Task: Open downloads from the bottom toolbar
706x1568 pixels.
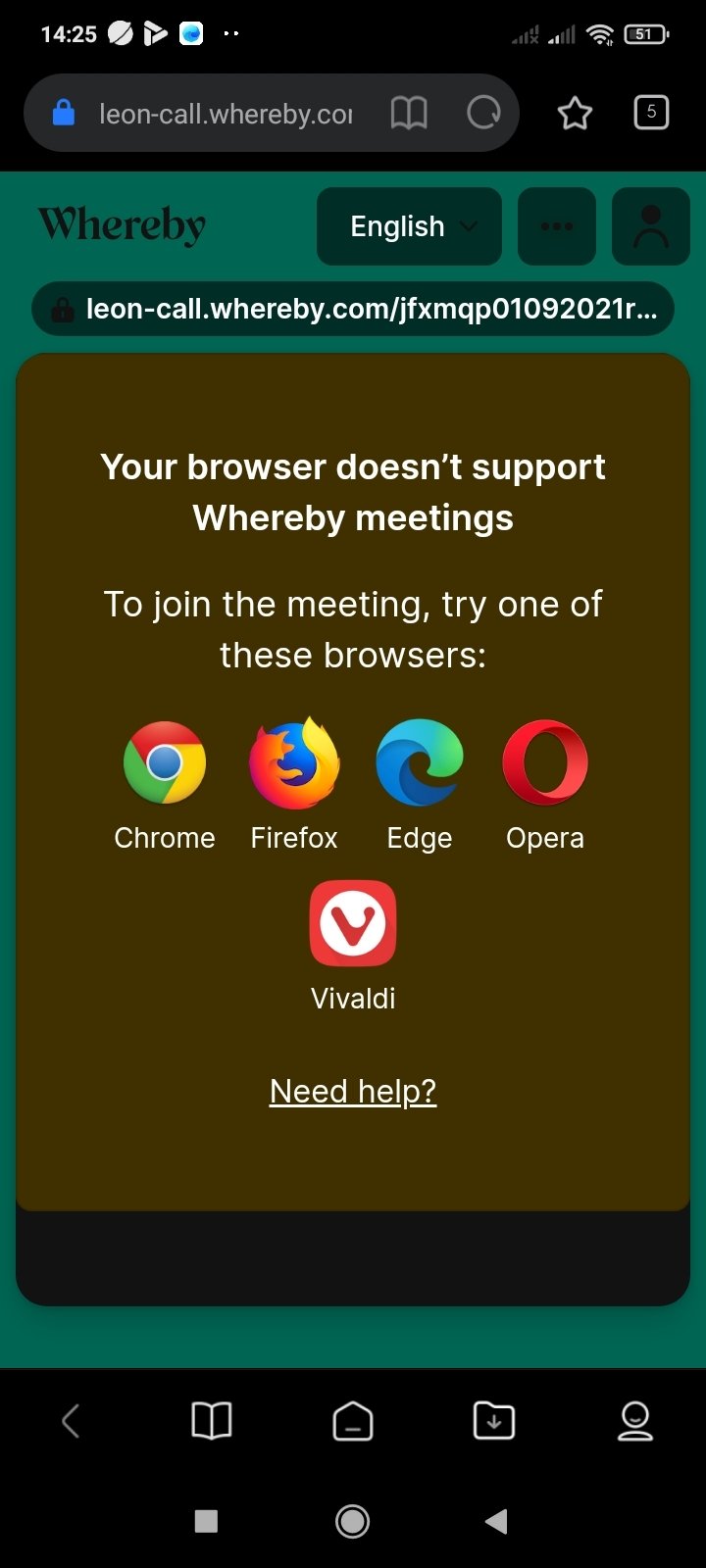Action: tap(494, 1420)
